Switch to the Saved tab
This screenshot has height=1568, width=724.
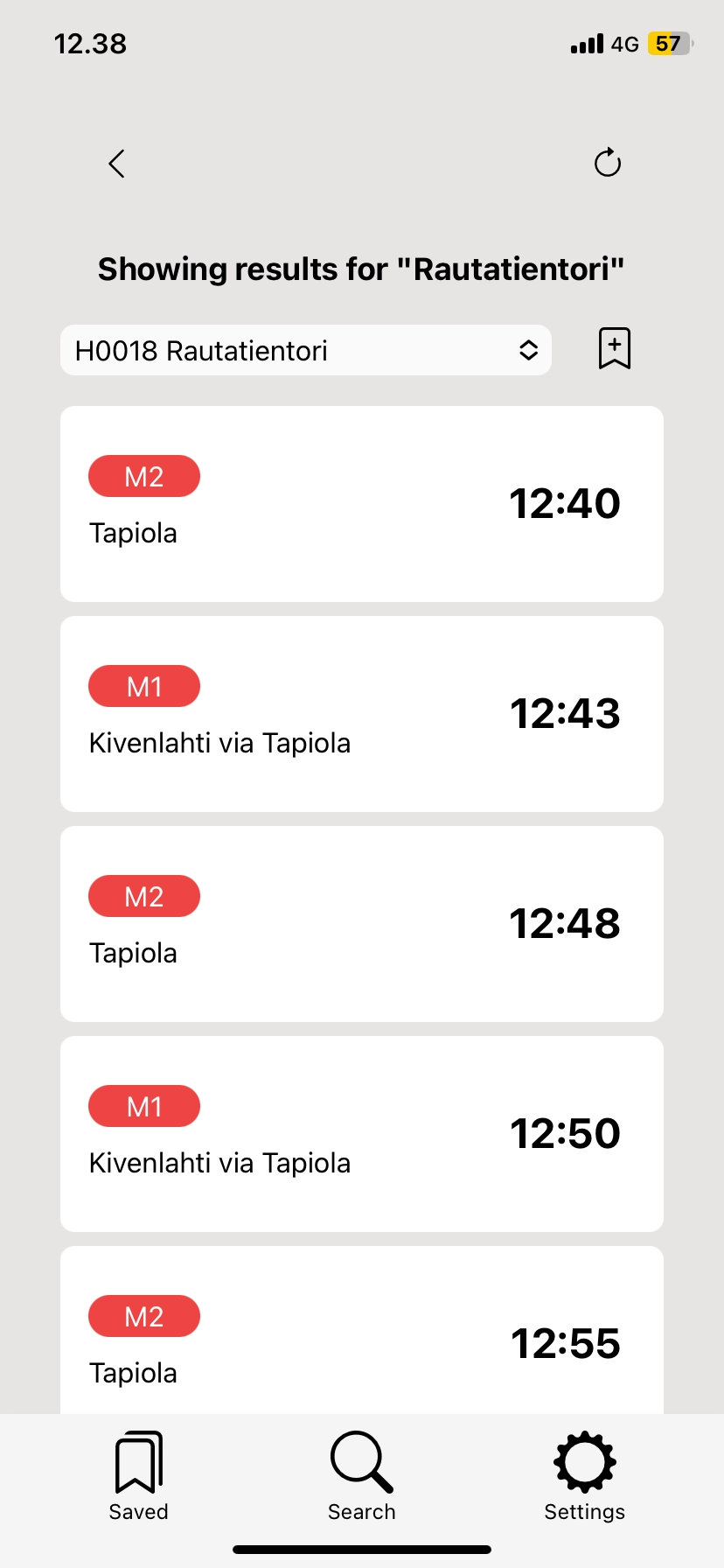138,1476
